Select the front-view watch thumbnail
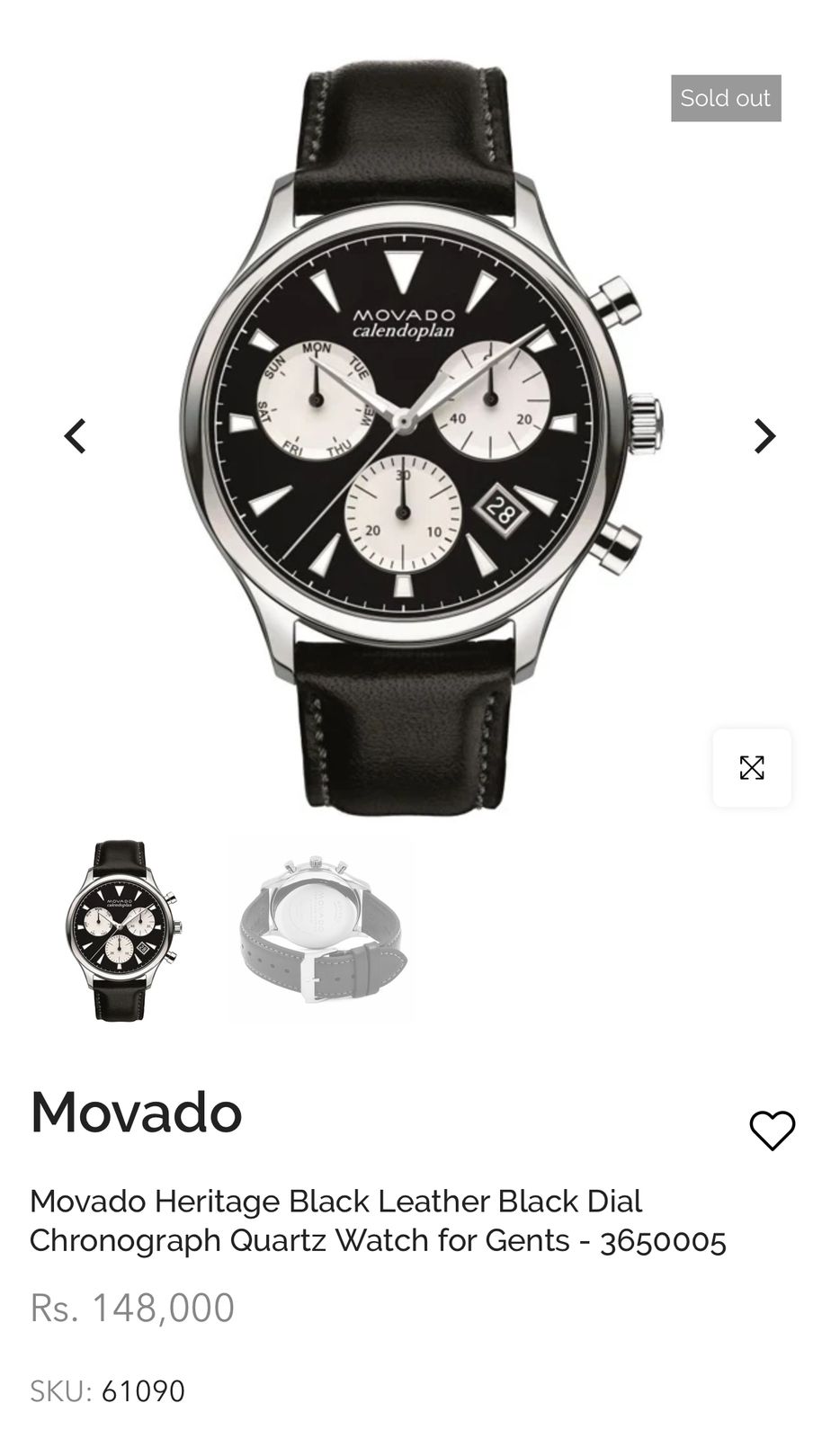The height and width of the screenshot is (1439, 840). click(x=121, y=930)
